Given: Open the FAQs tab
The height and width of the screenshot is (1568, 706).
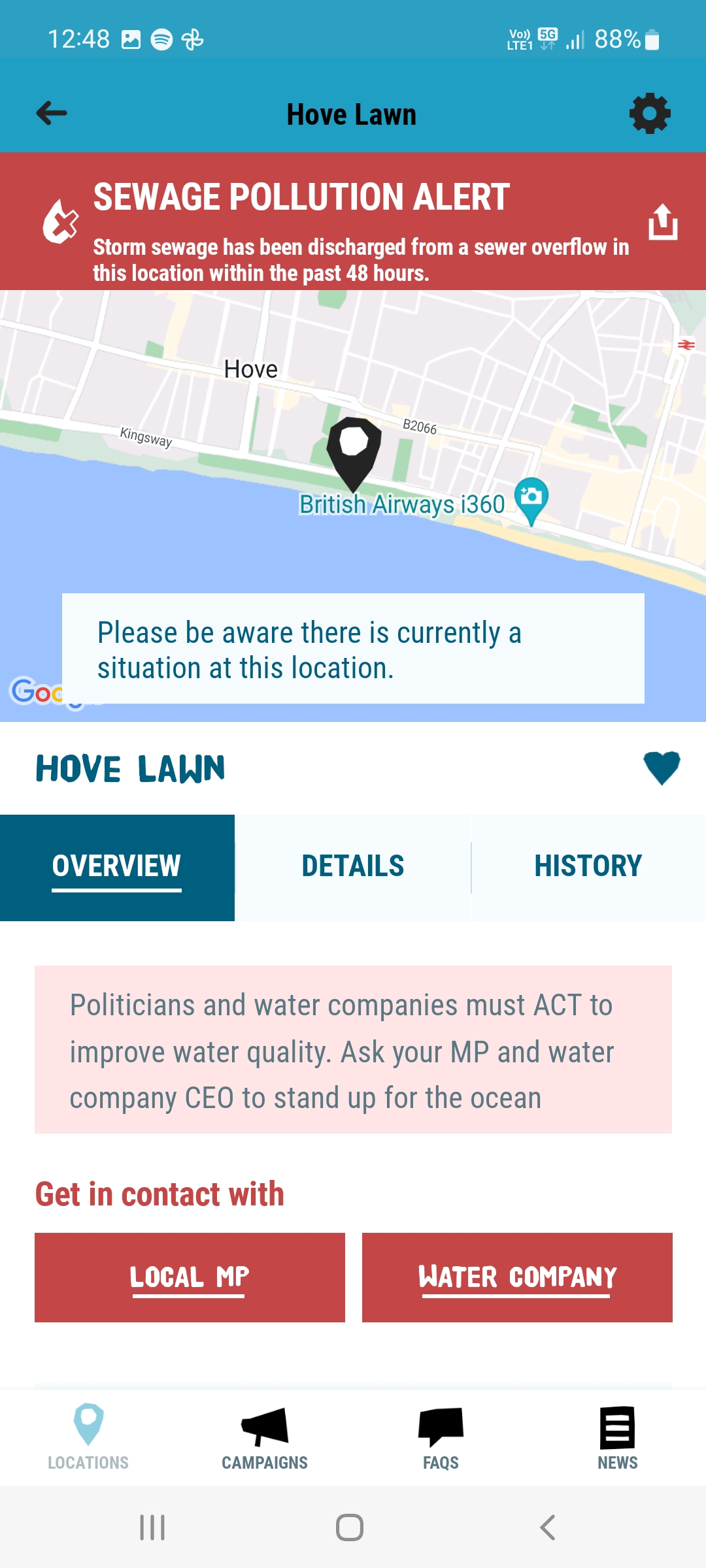Looking at the screenshot, I should (x=441, y=1437).
